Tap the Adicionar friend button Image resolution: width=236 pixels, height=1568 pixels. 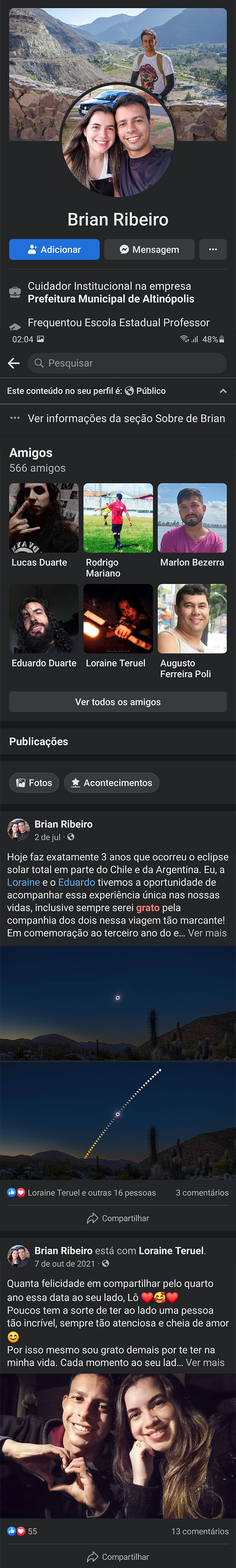coord(54,249)
